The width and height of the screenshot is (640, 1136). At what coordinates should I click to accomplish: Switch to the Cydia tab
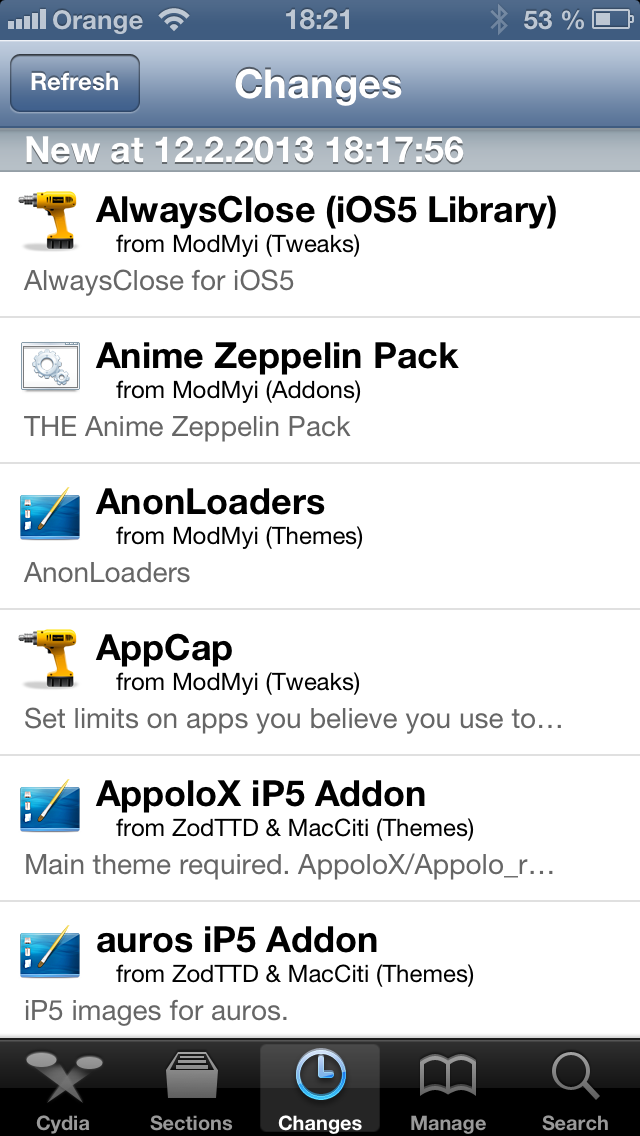coord(63,1090)
